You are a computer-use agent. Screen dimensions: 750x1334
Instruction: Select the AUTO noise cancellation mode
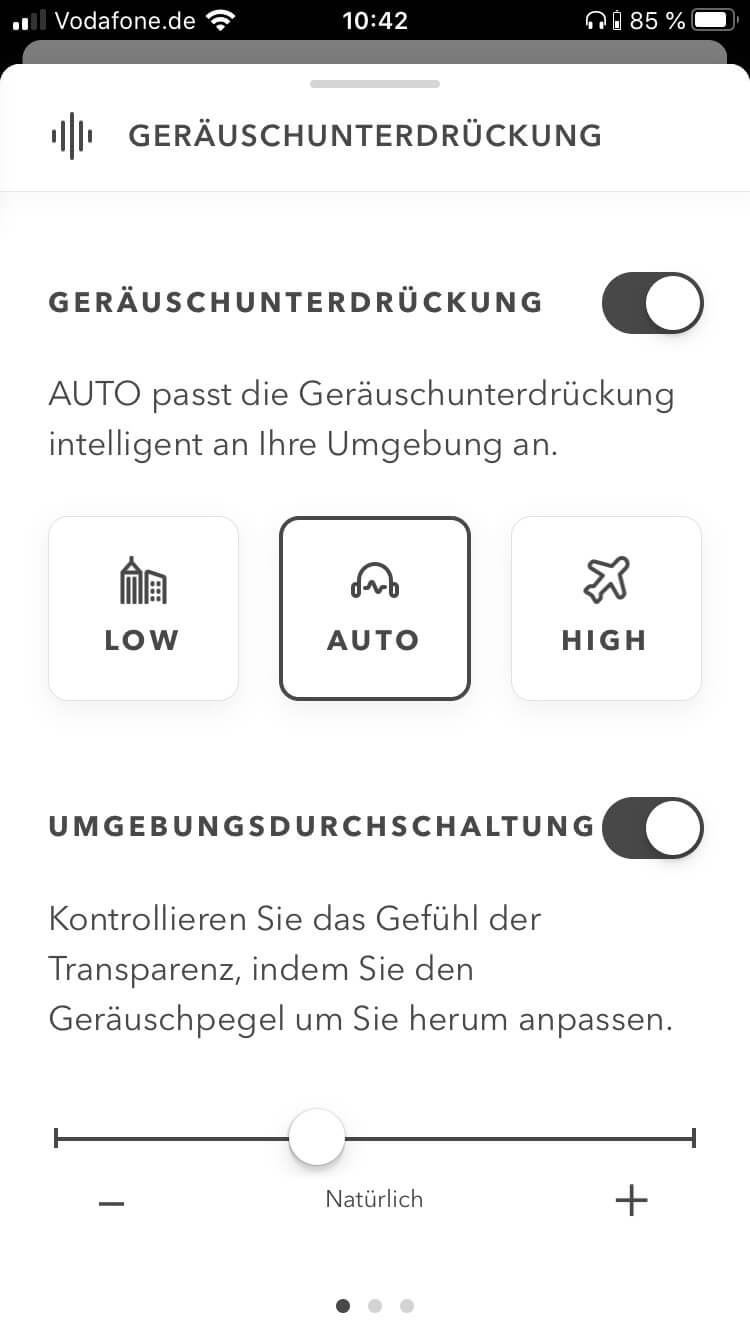(x=374, y=608)
